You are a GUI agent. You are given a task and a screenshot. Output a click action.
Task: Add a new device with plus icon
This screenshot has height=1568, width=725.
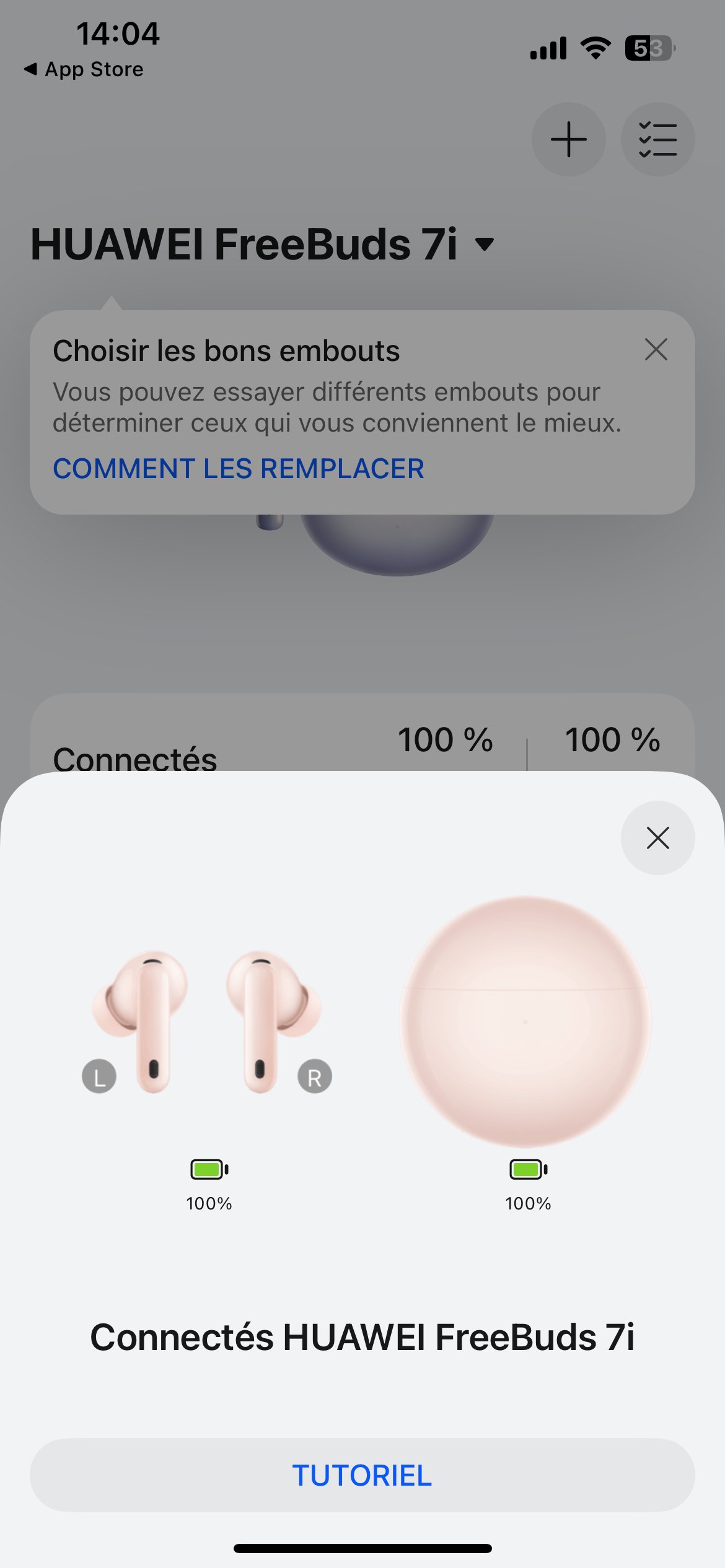point(568,139)
